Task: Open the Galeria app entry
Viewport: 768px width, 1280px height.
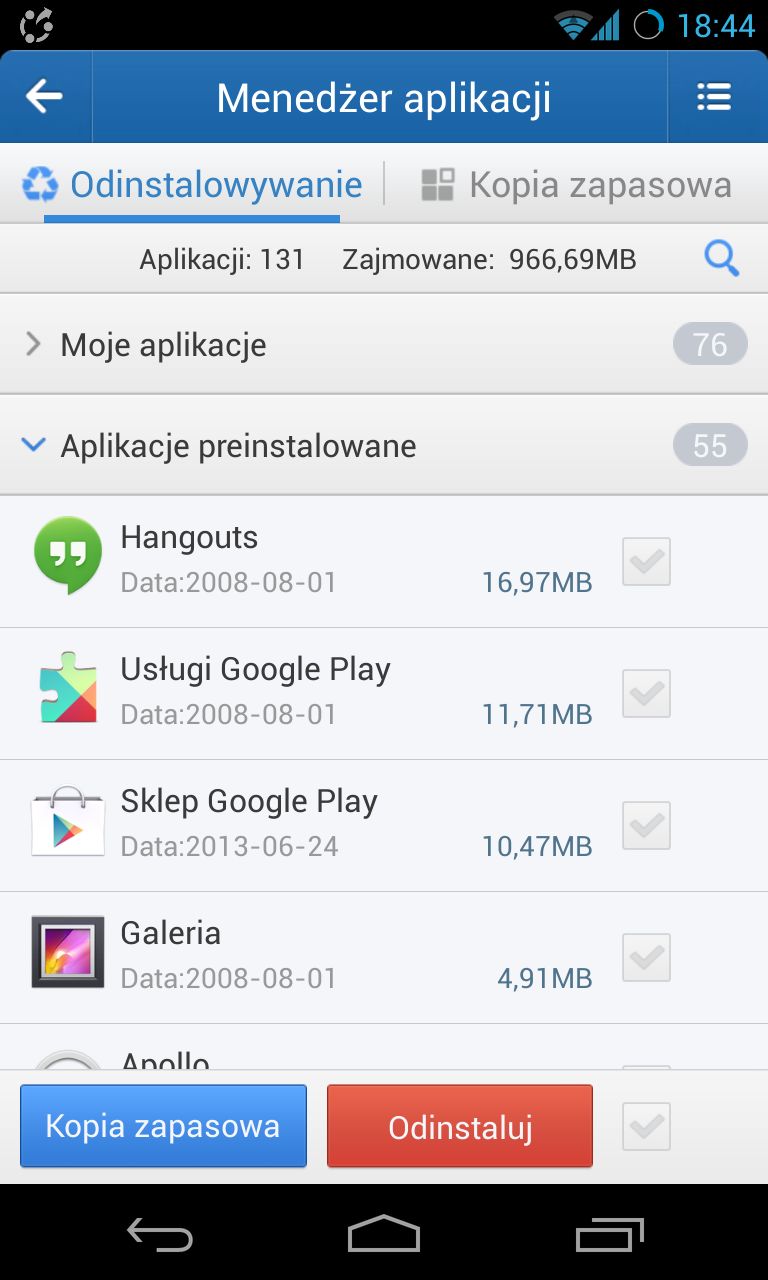Action: pos(300,956)
